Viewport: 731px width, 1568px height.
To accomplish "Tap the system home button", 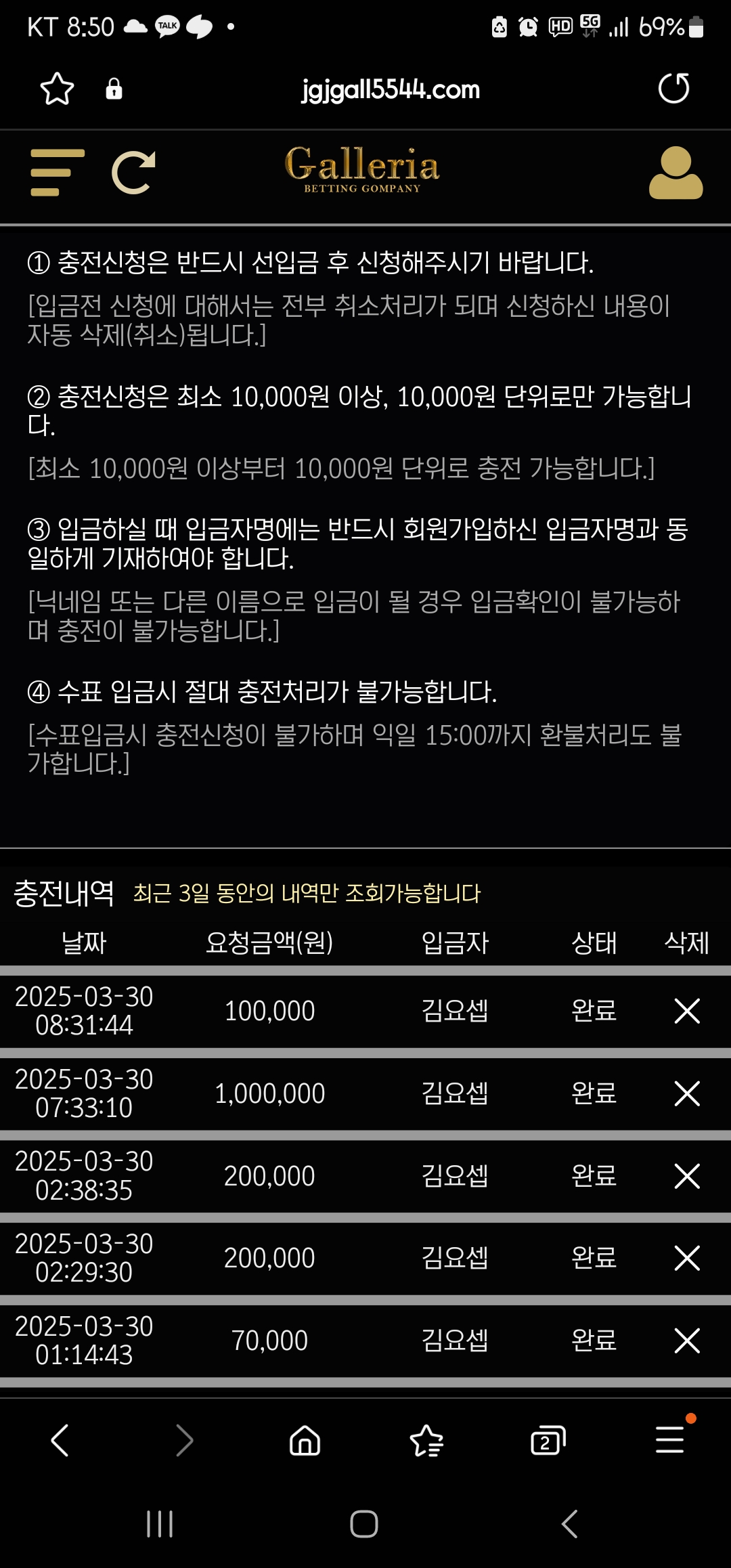I will (364, 1524).
